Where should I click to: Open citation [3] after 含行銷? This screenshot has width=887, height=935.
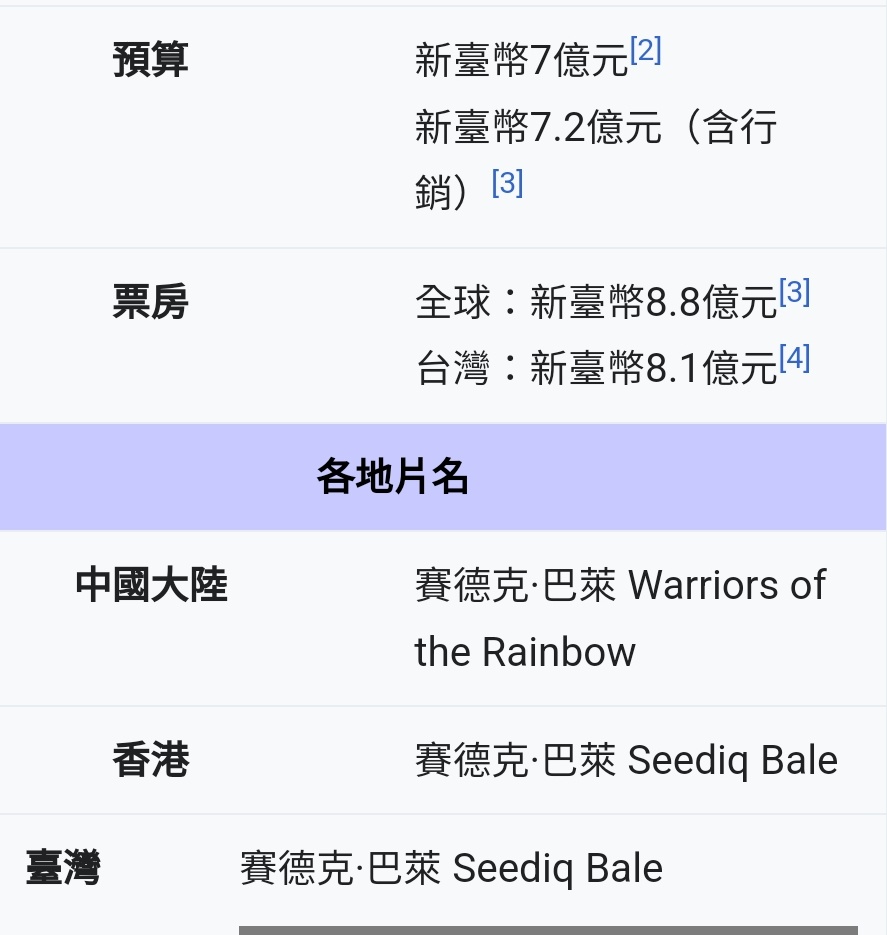click(507, 183)
